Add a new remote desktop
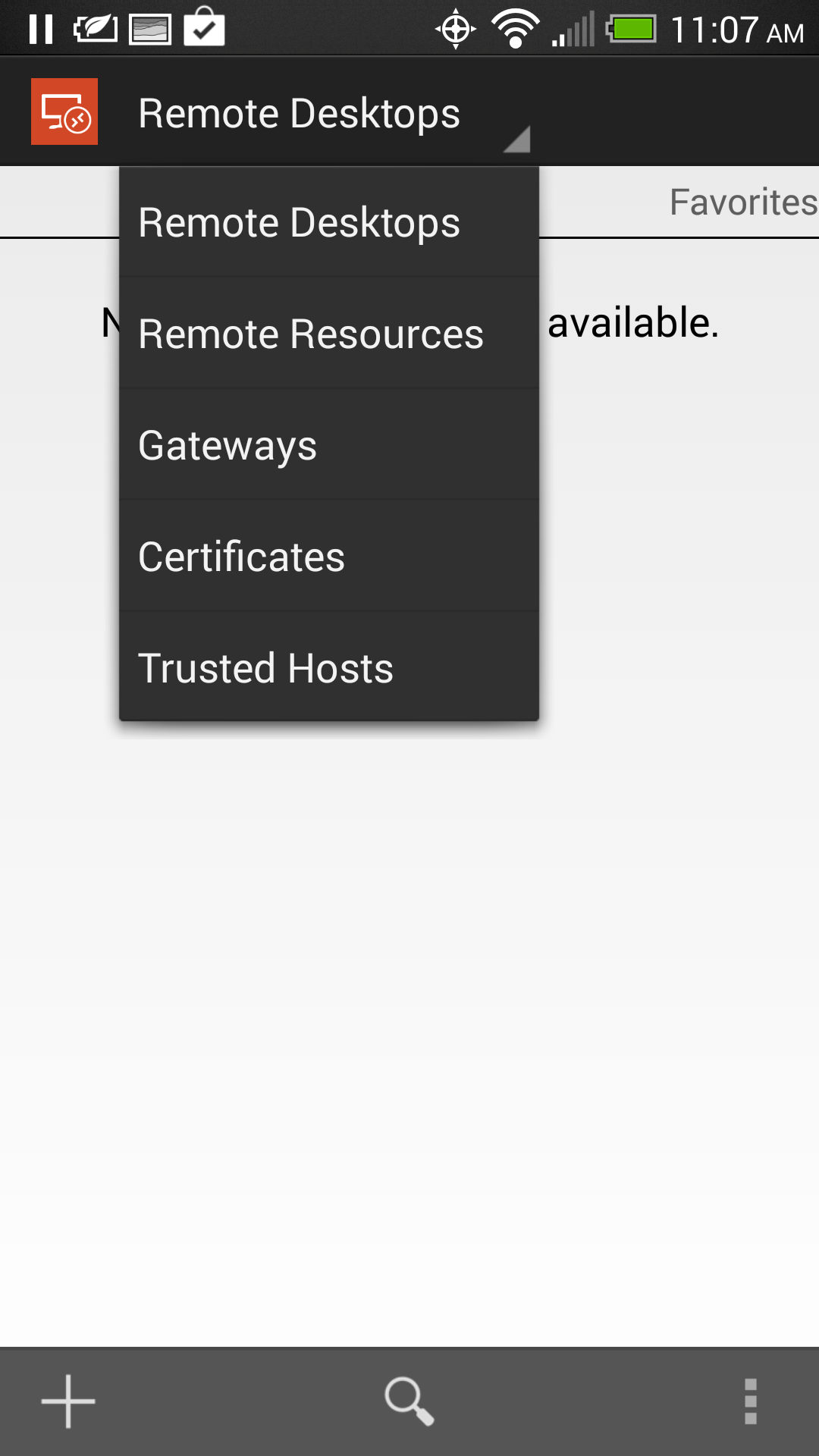 click(68, 1401)
